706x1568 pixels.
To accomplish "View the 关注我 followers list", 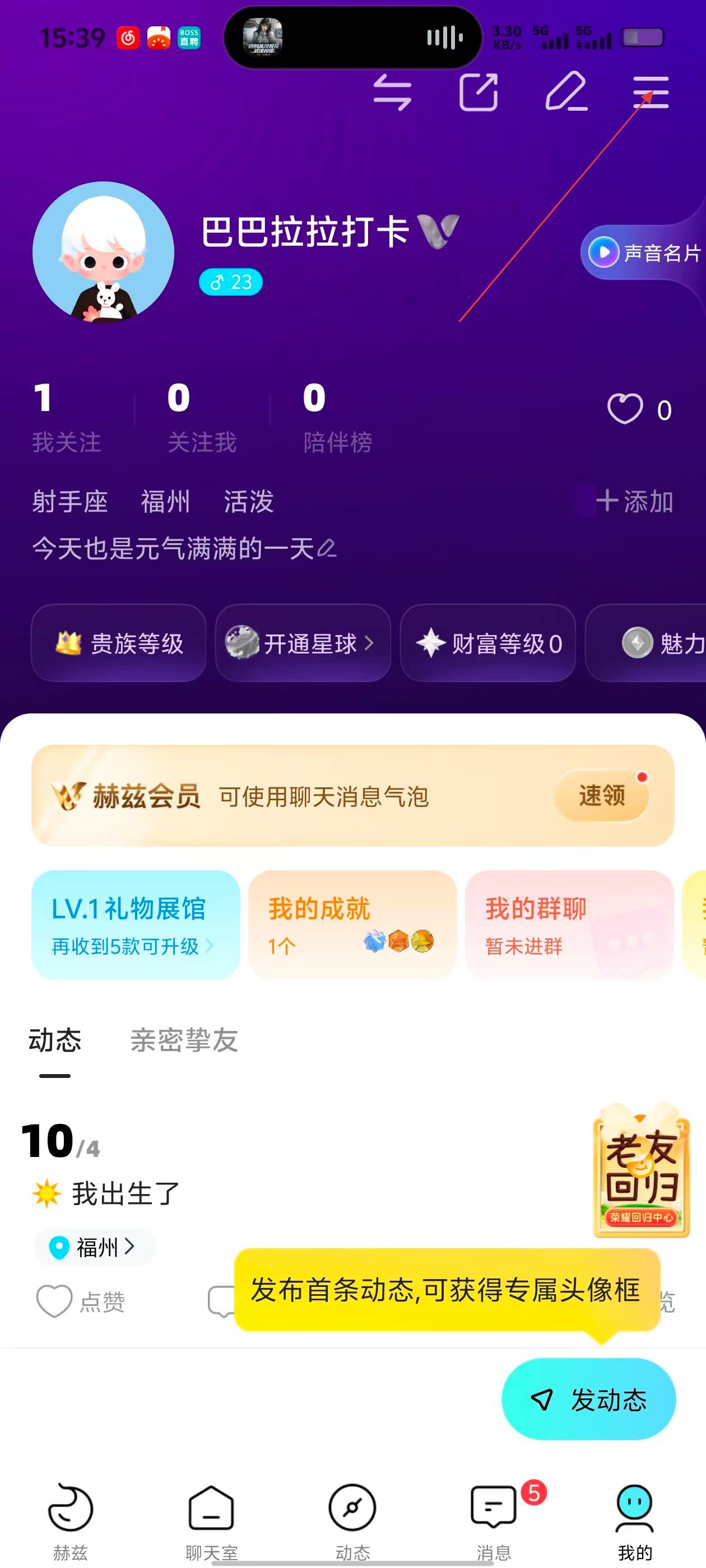I will 201,417.
